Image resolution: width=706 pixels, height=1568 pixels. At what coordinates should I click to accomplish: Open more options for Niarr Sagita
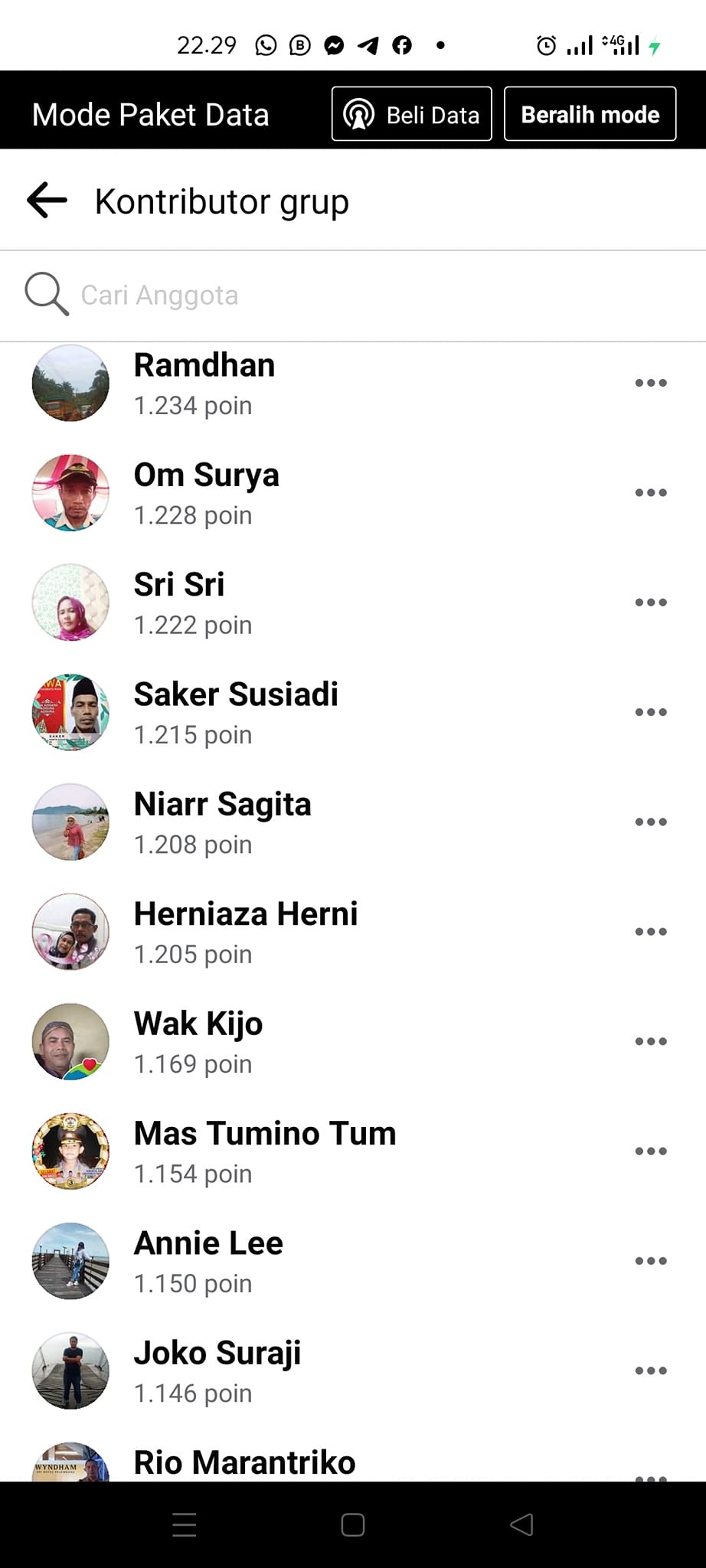coord(650,822)
